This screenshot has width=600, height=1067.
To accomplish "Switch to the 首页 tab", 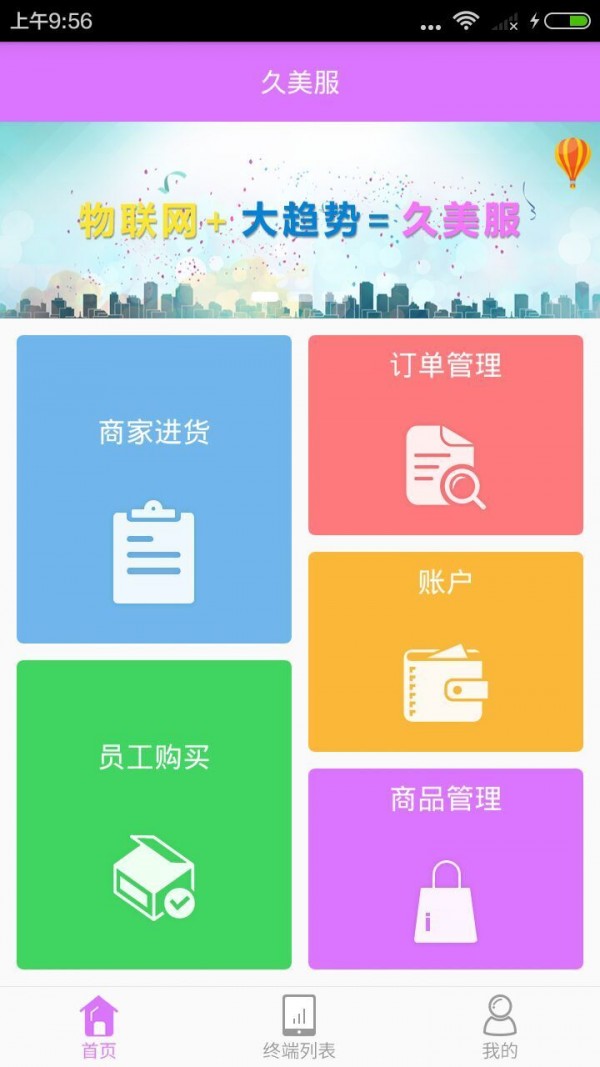I will [99, 1027].
